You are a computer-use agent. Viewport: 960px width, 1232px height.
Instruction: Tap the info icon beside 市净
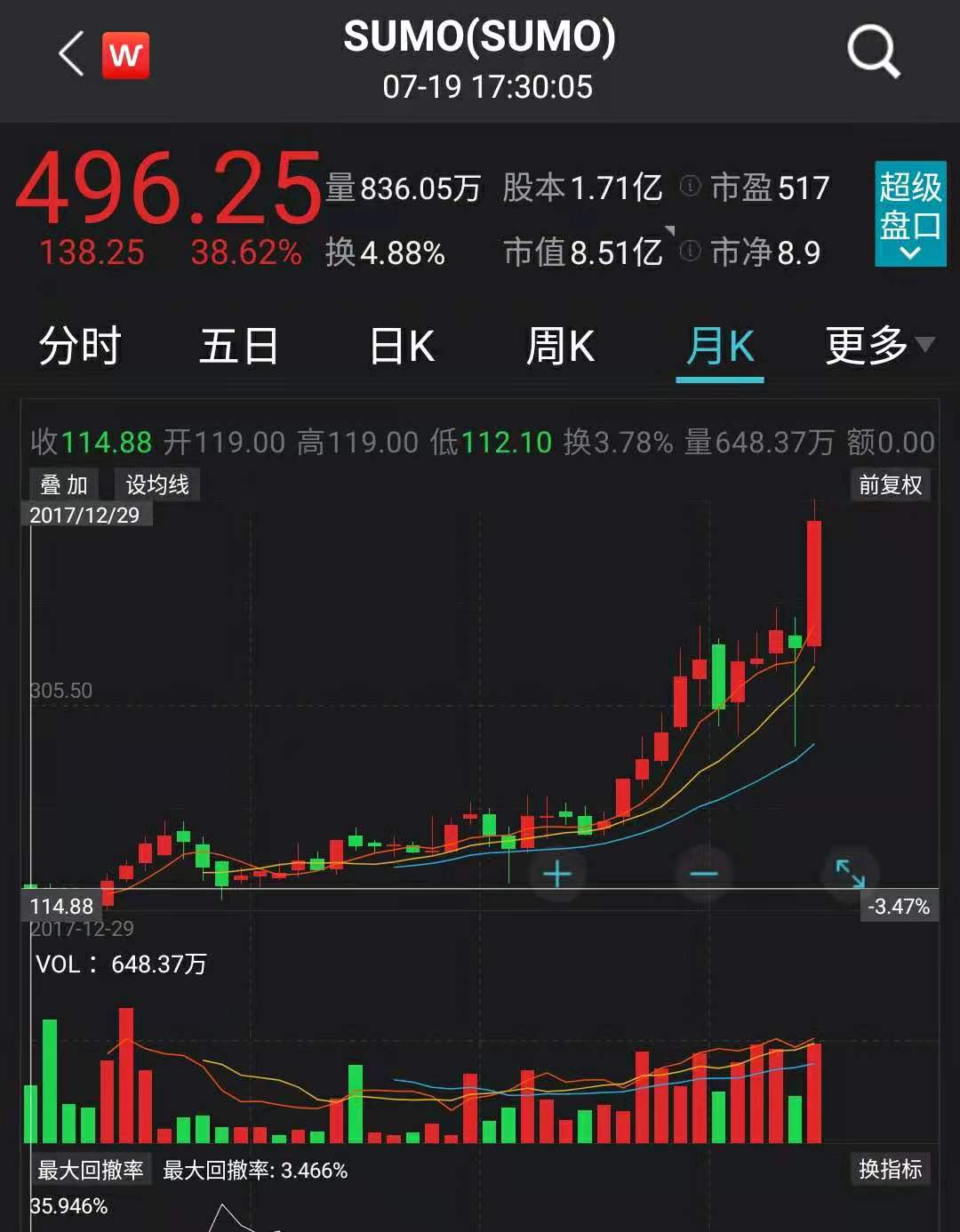(x=691, y=252)
